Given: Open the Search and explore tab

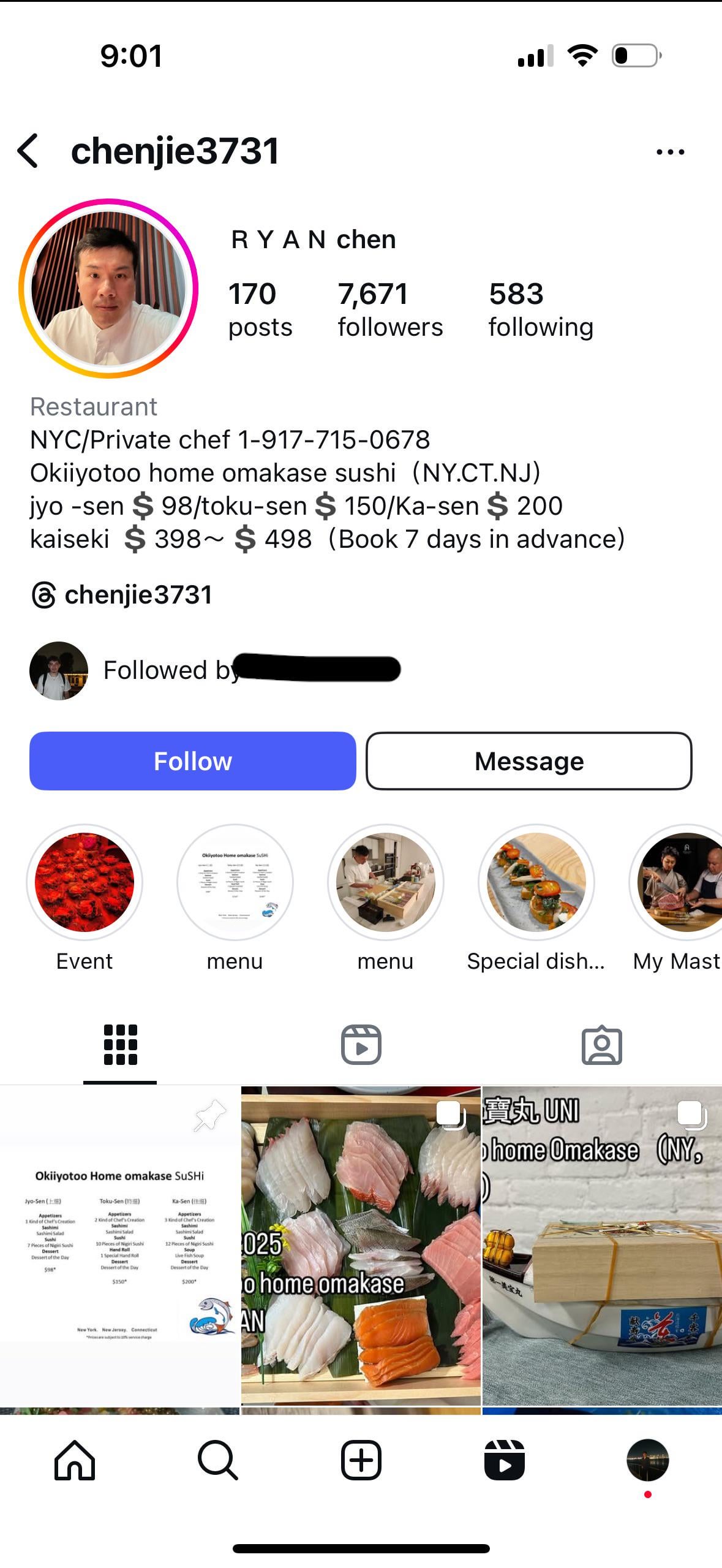Looking at the screenshot, I should (217, 1461).
